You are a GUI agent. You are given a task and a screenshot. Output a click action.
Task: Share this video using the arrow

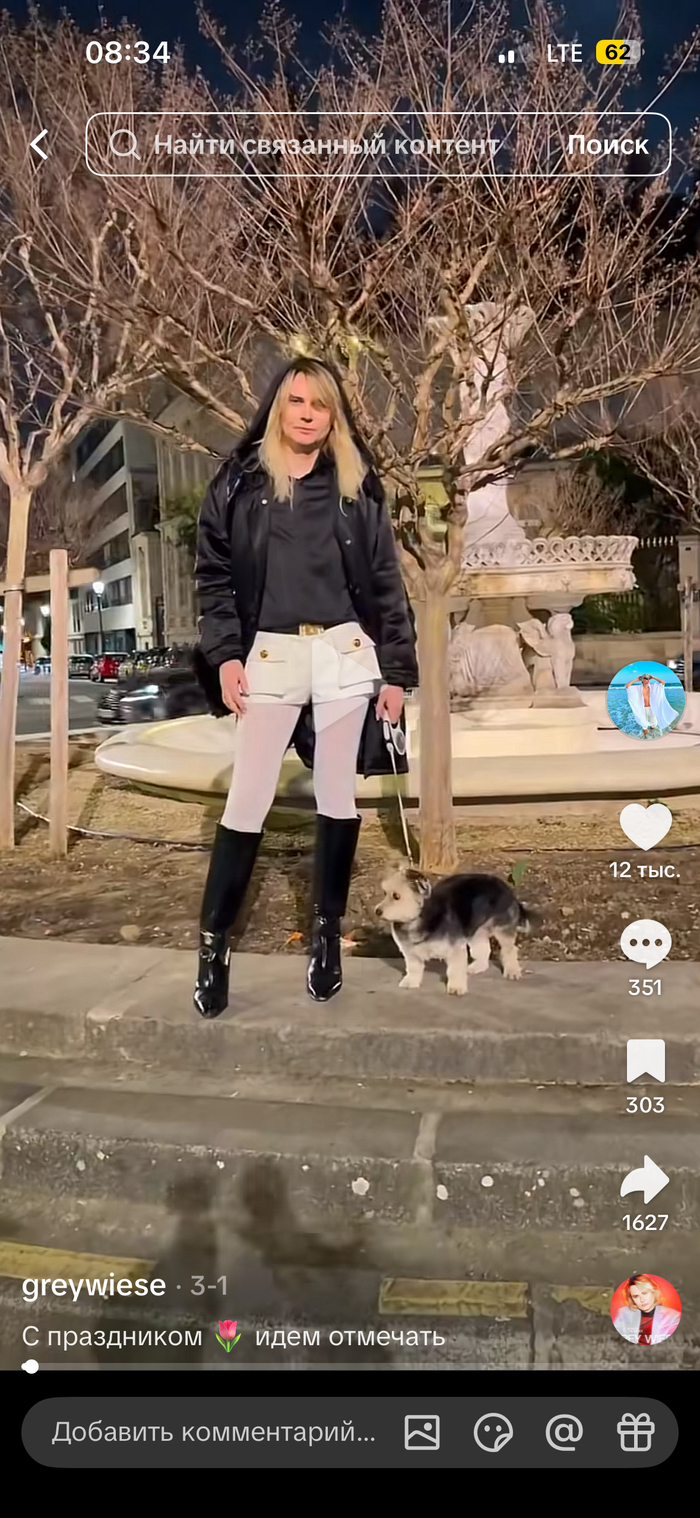click(x=645, y=1181)
